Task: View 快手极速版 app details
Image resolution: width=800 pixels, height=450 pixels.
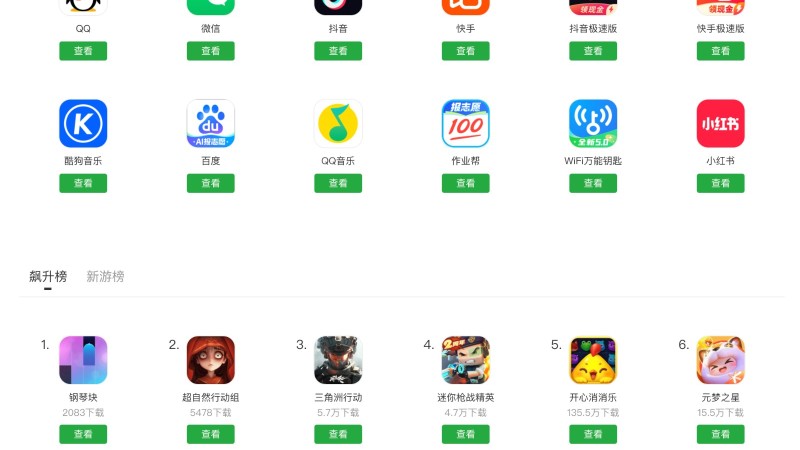Action: 720,51
